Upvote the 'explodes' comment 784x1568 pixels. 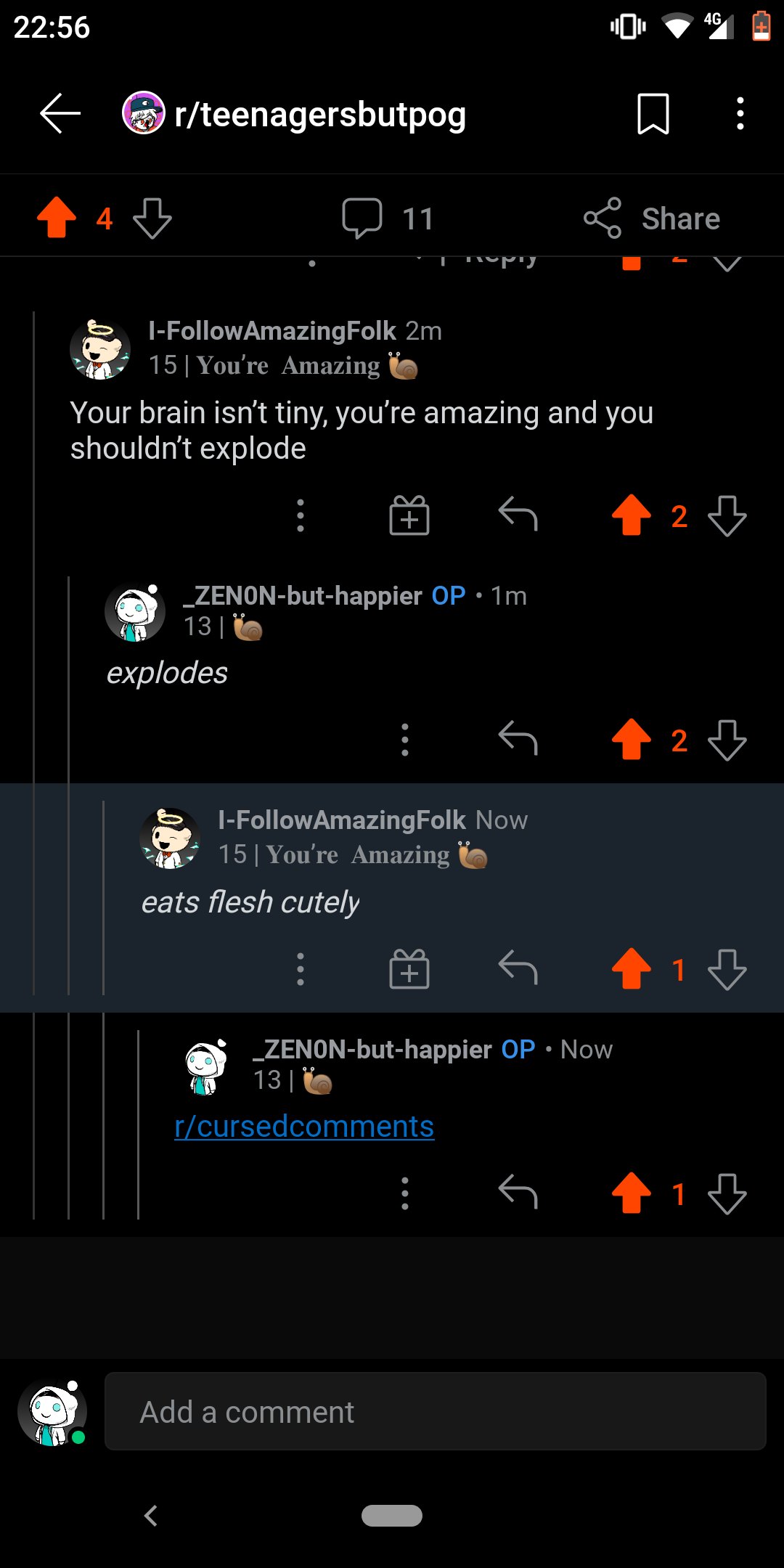(x=631, y=739)
